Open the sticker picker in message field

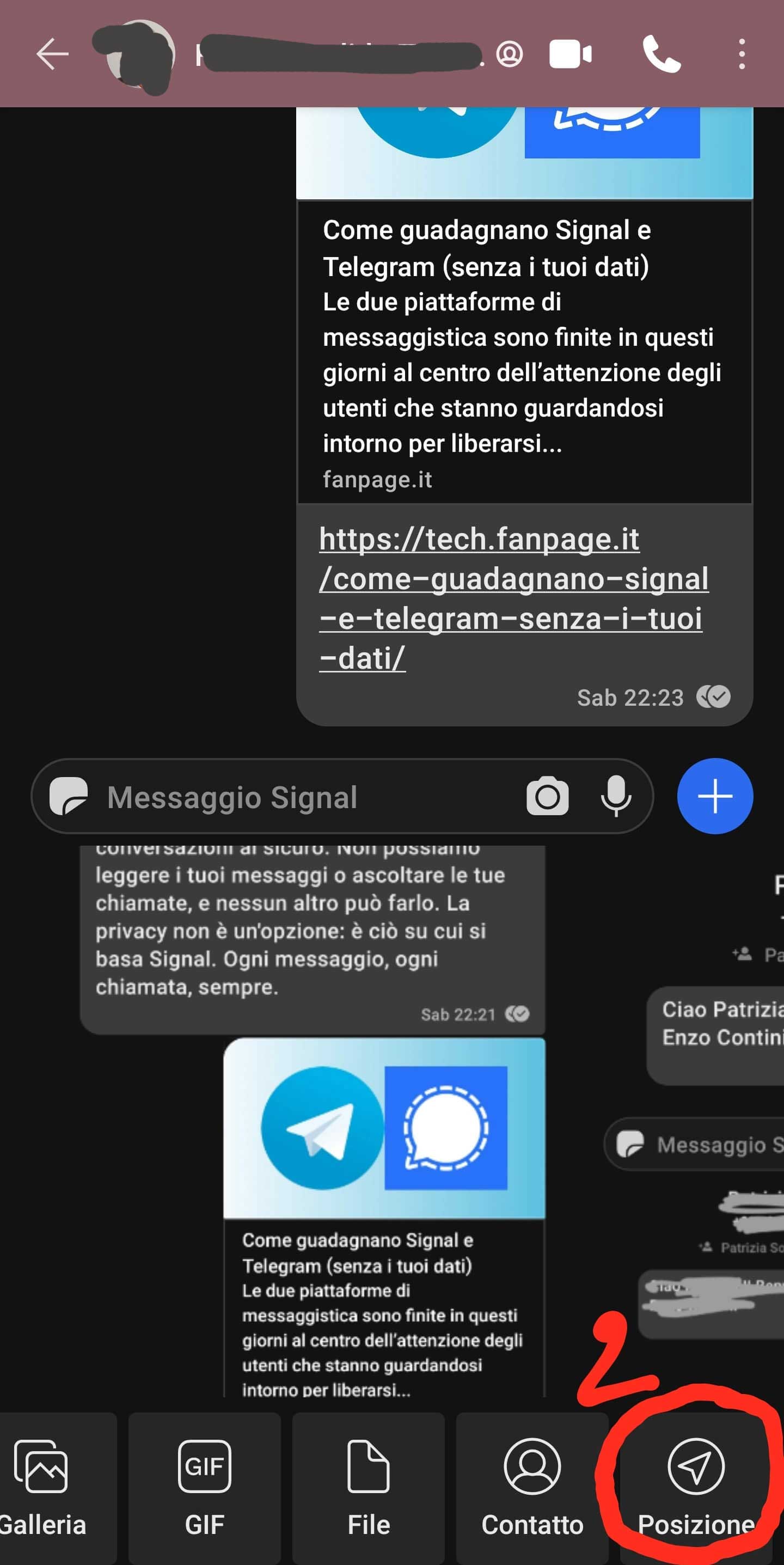(x=69, y=797)
